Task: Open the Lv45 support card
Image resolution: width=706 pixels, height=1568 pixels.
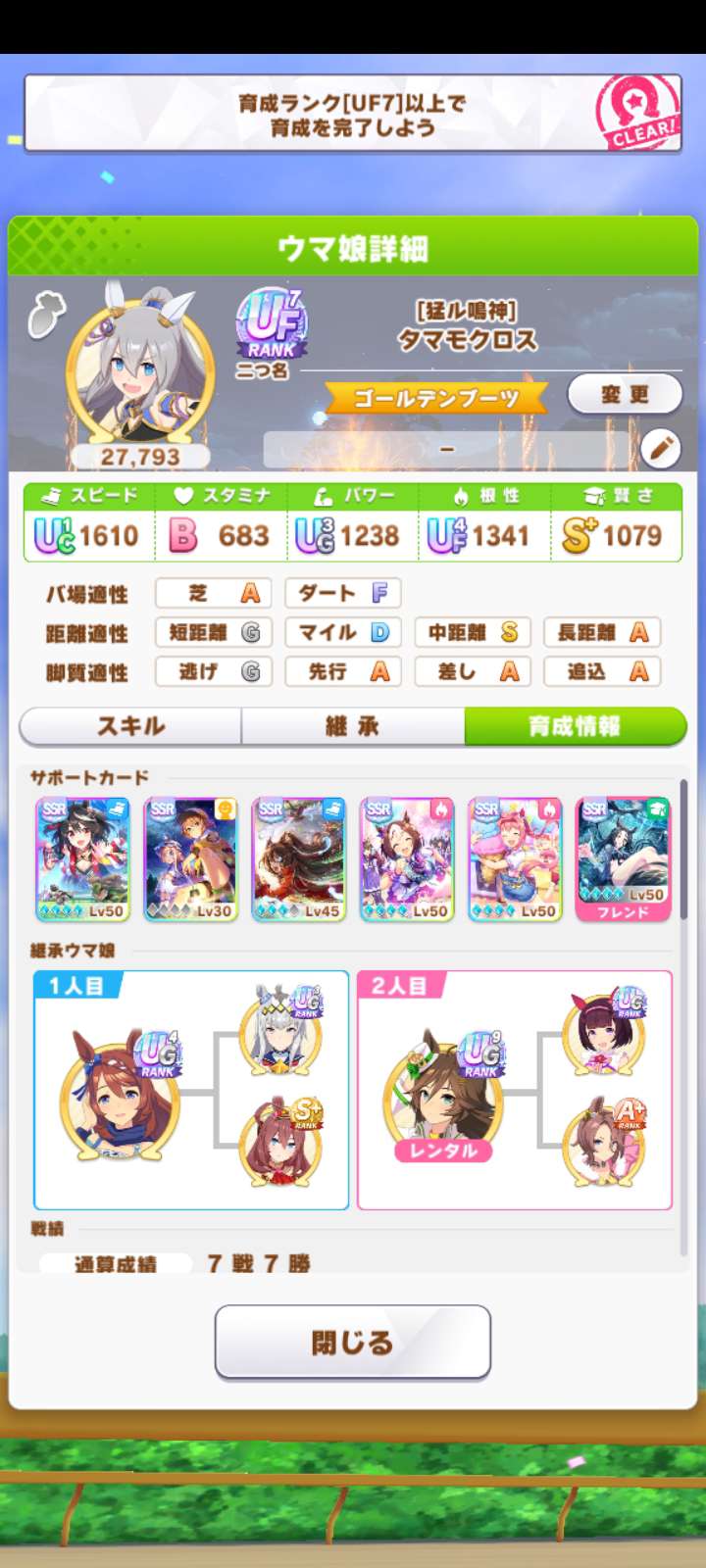Action: click(x=299, y=859)
